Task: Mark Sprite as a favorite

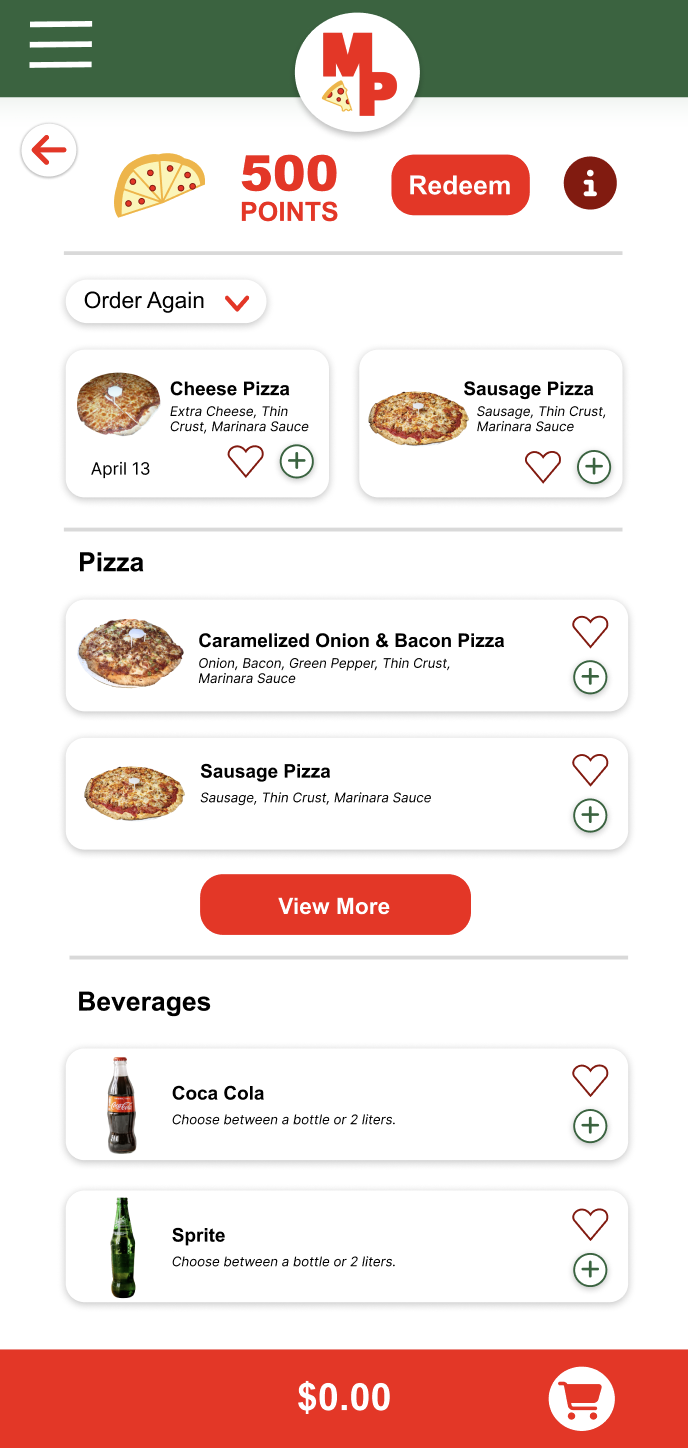Action: pos(590,1224)
